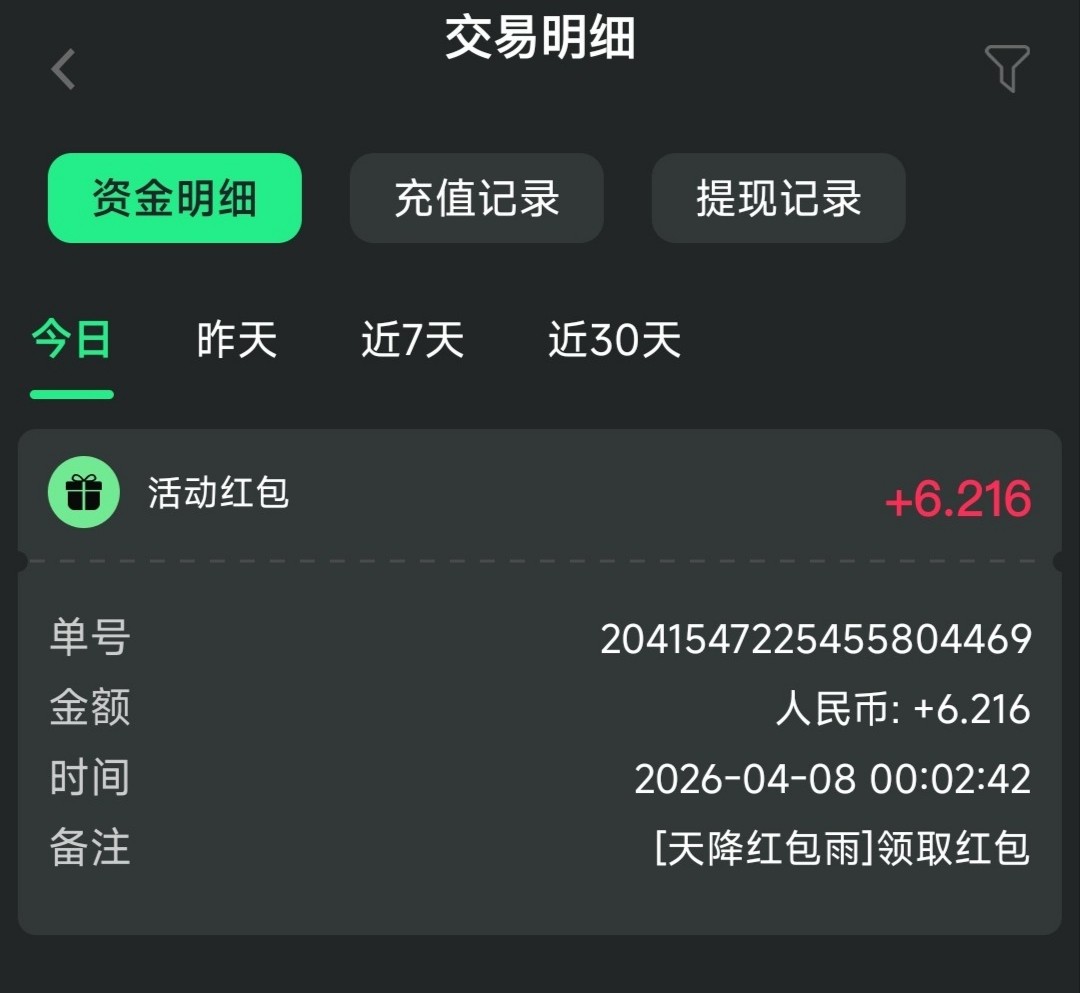Filter by 近30天
1080x993 pixels.
[x=614, y=341]
